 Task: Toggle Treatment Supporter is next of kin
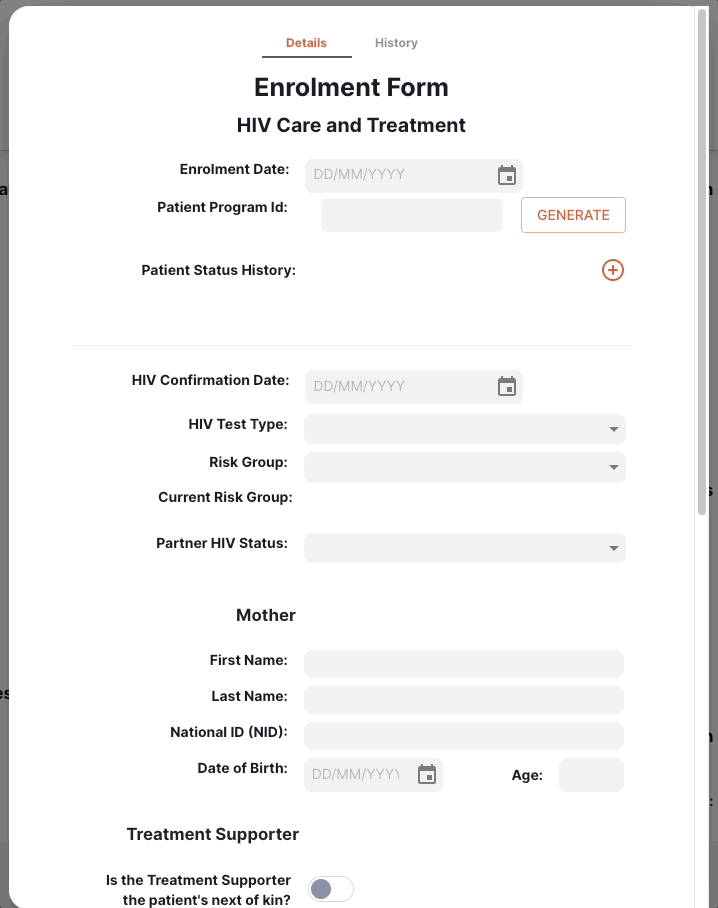(330, 889)
